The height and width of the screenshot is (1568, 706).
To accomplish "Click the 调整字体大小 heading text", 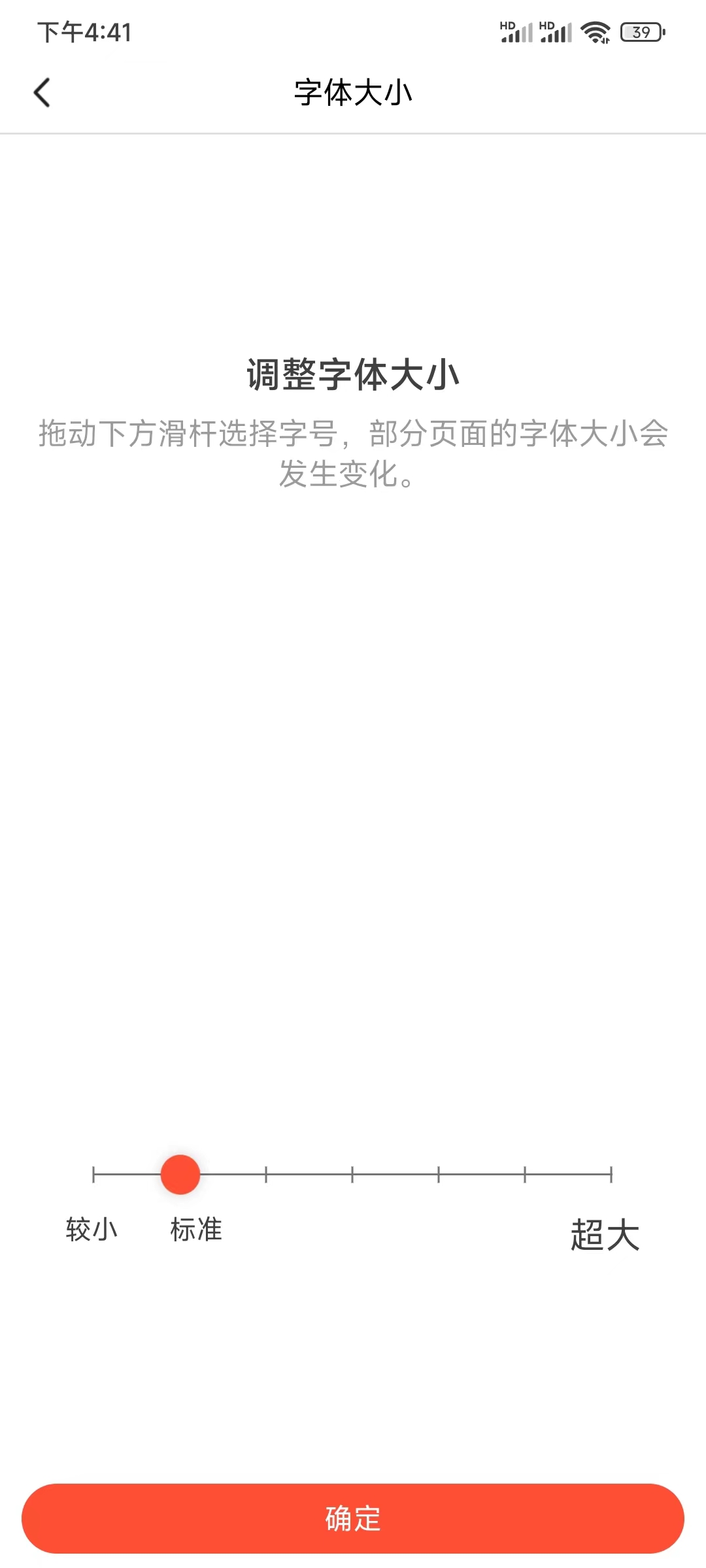I will pyautogui.click(x=353, y=372).
